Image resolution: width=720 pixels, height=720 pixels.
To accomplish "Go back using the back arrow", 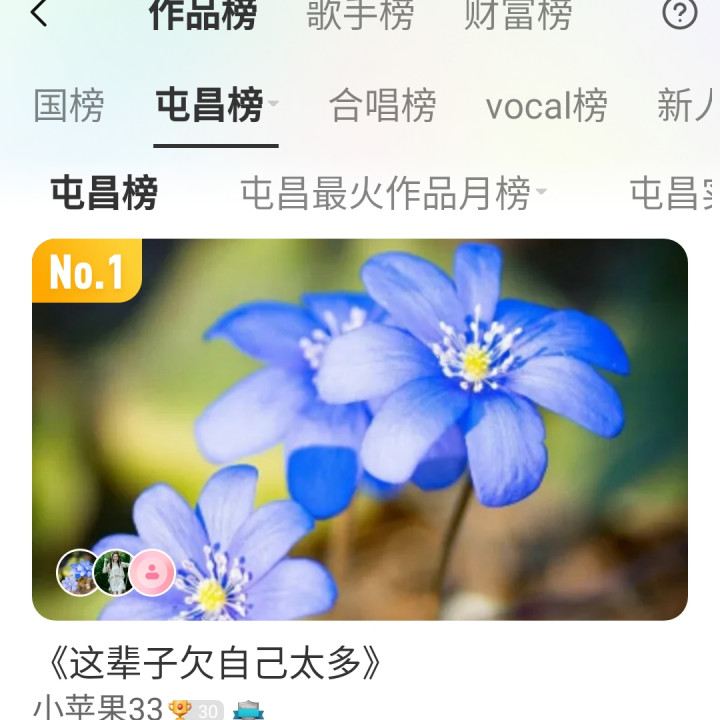I will click(x=39, y=14).
